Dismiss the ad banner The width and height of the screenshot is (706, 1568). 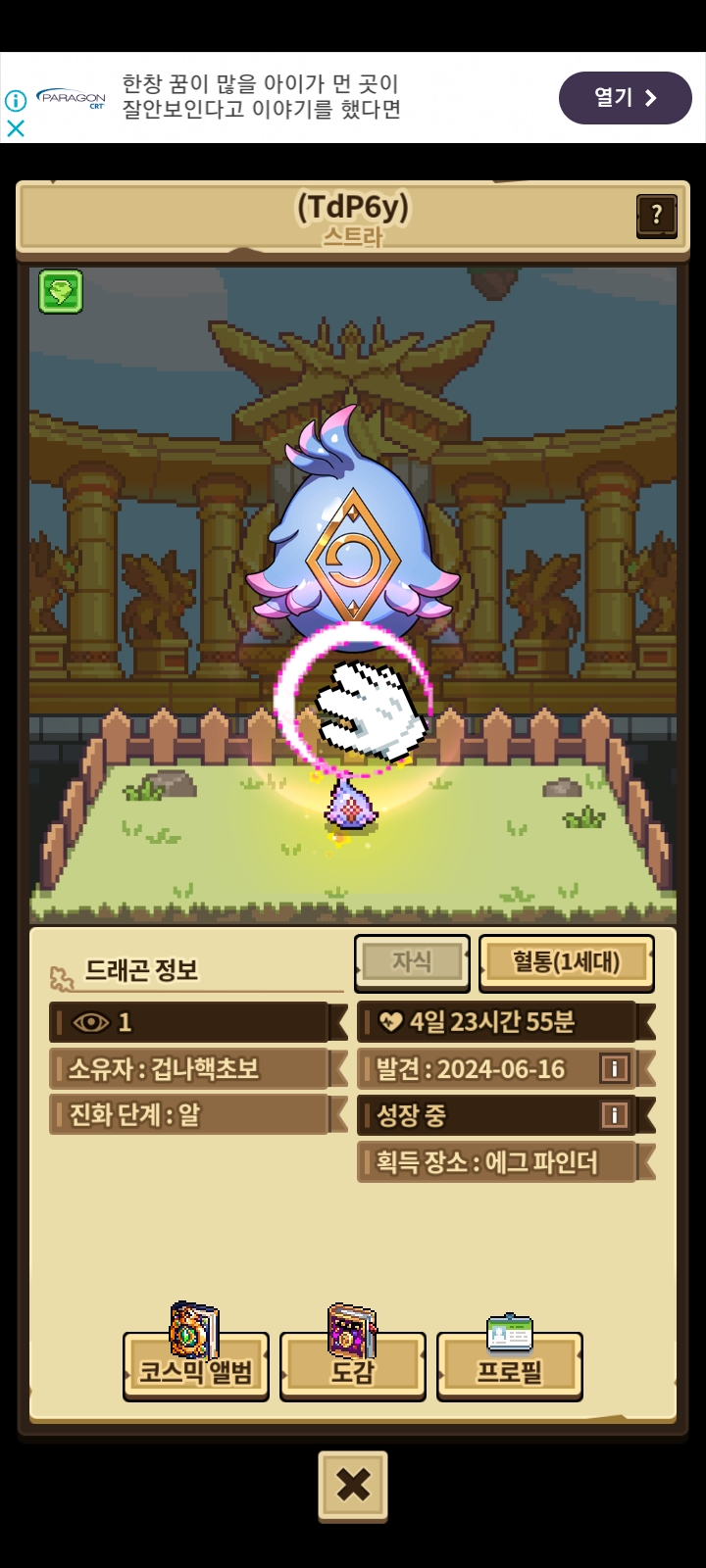click(x=16, y=127)
